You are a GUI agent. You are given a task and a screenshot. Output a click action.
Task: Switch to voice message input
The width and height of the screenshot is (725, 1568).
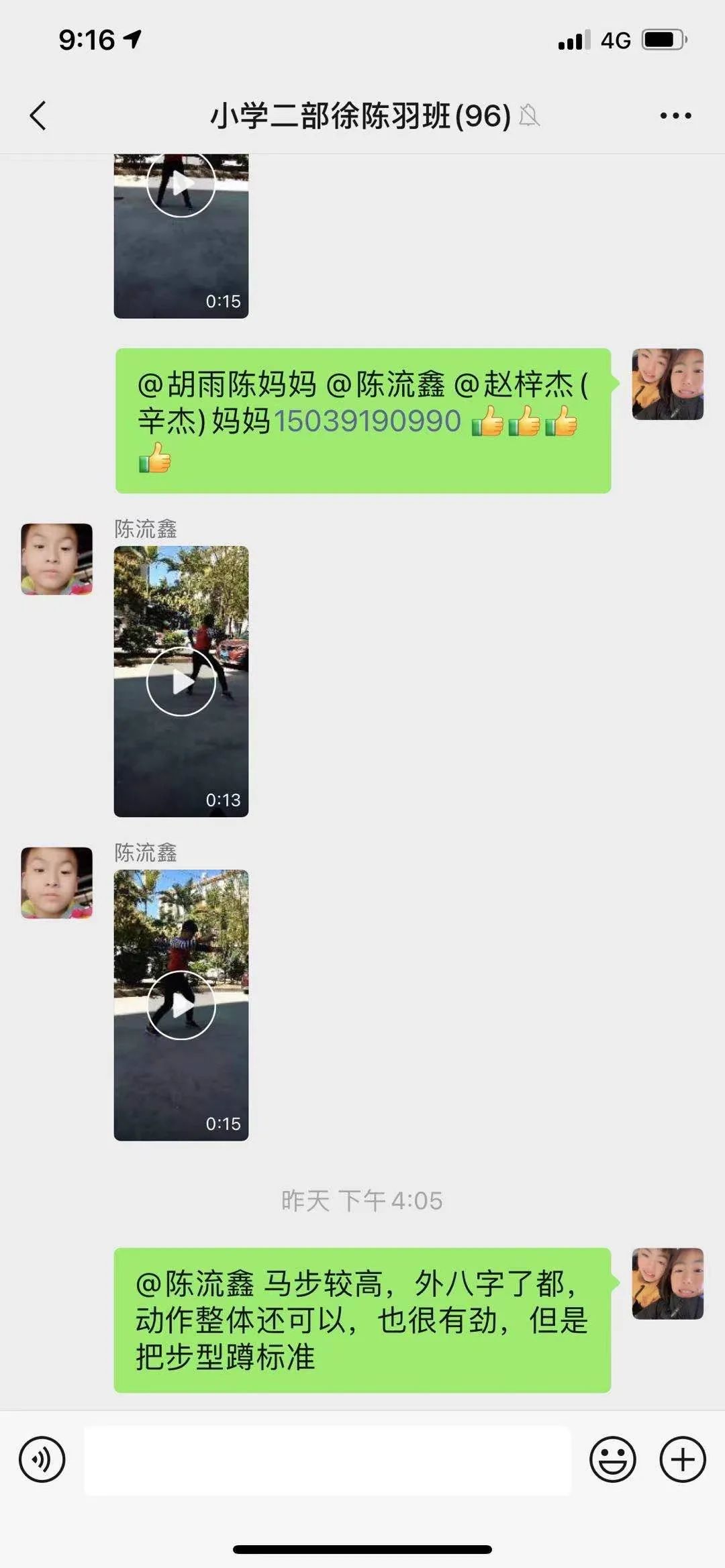(42, 1459)
